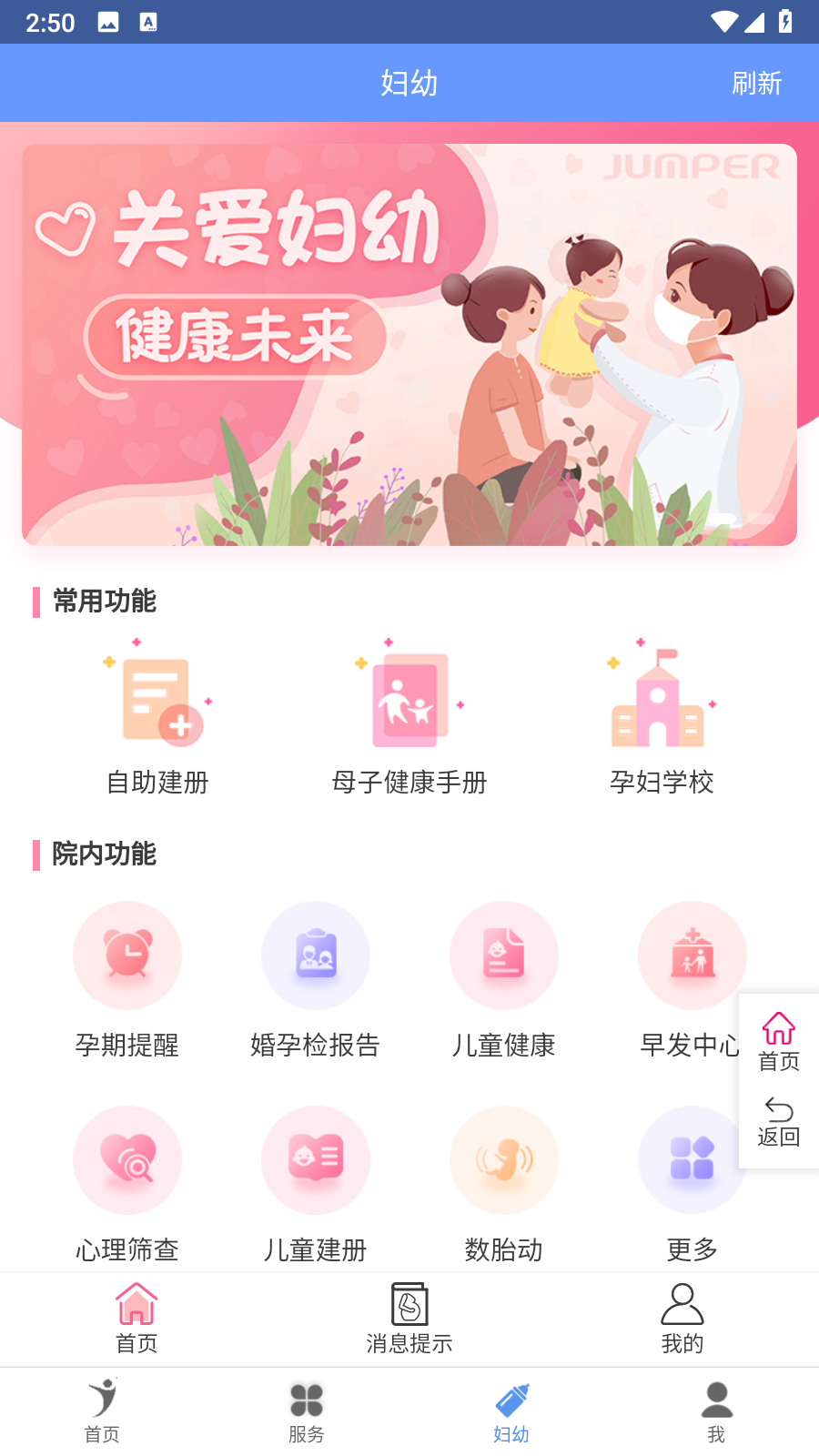The height and width of the screenshot is (1456, 819).
Task: Switch to the 我 bottom tab
Action: point(716,1412)
